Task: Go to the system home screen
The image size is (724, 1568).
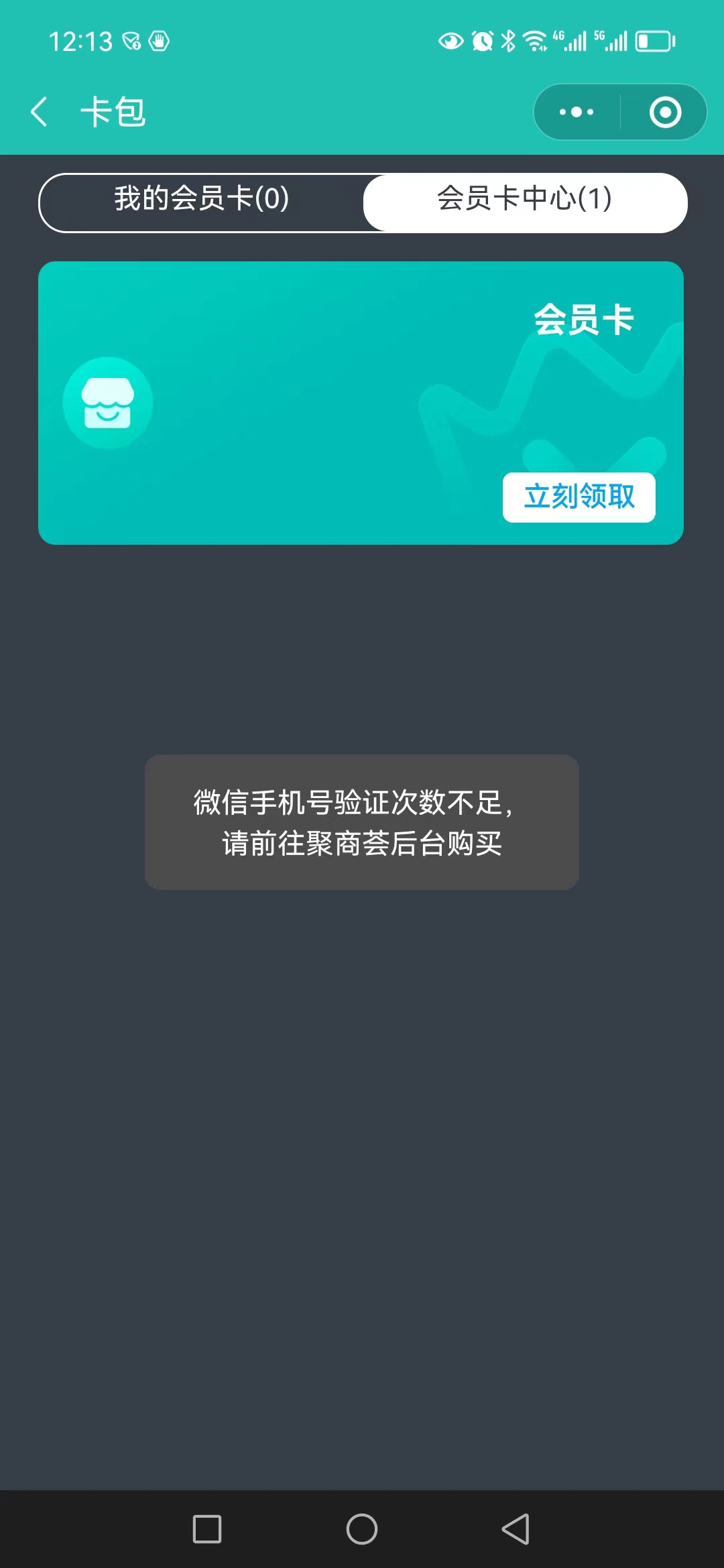Action: [x=362, y=1529]
